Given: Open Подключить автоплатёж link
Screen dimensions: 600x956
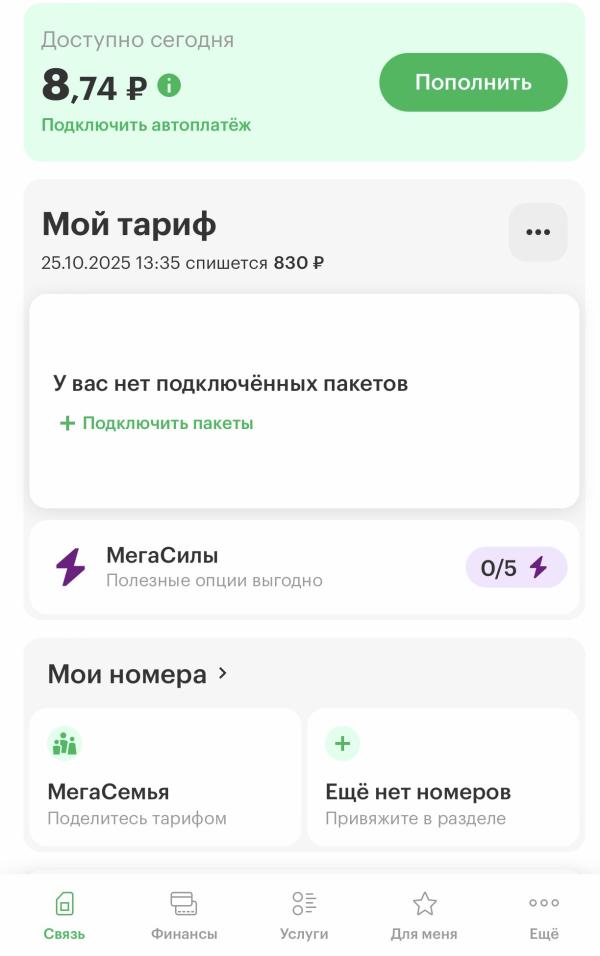Looking at the screenshot, I should coord(146,125).
